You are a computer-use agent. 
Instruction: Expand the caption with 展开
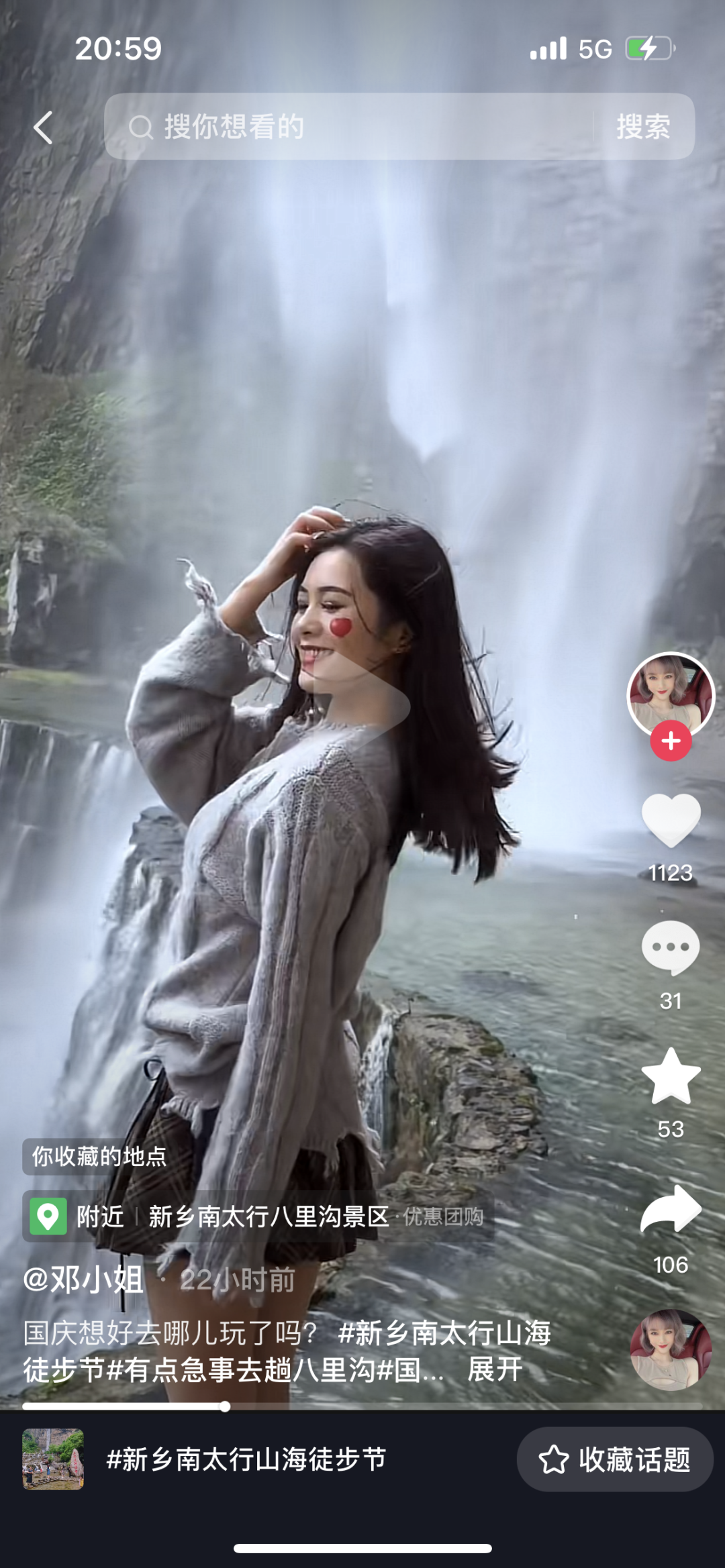[x=495, y=1369]
